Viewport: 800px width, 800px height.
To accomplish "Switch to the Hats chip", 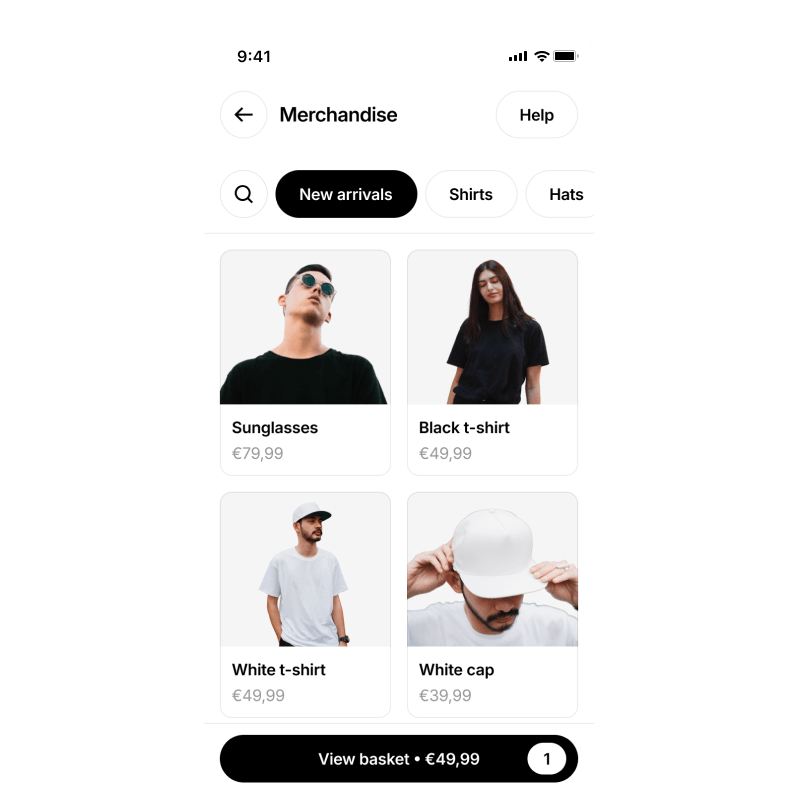I will 565,194.
